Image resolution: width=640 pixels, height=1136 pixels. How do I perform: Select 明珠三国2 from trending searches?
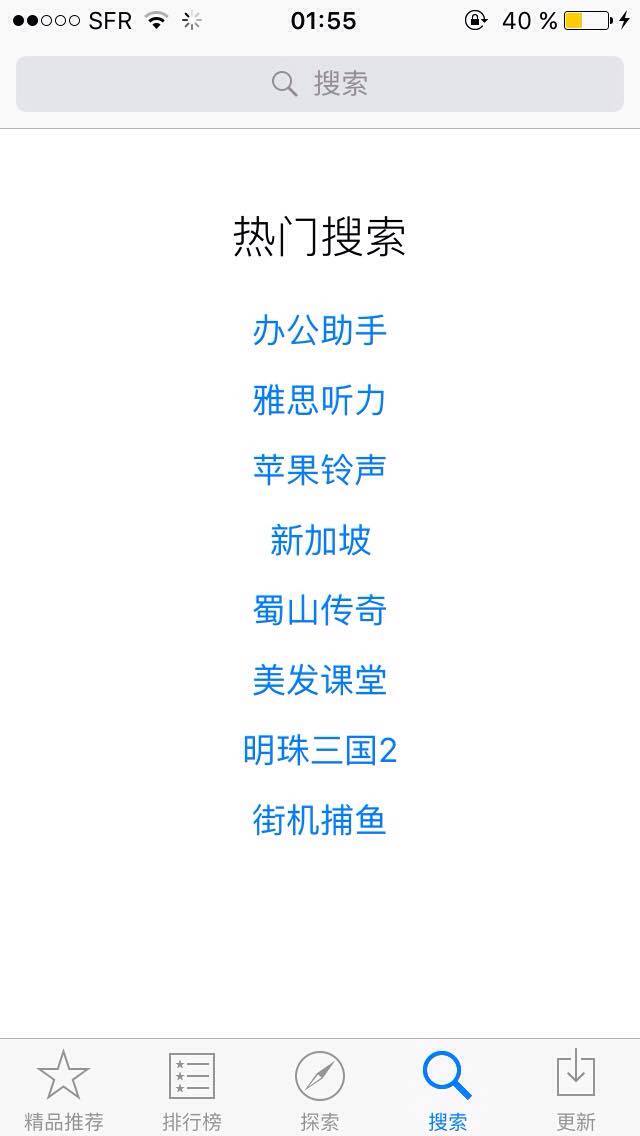click(320, 751)
